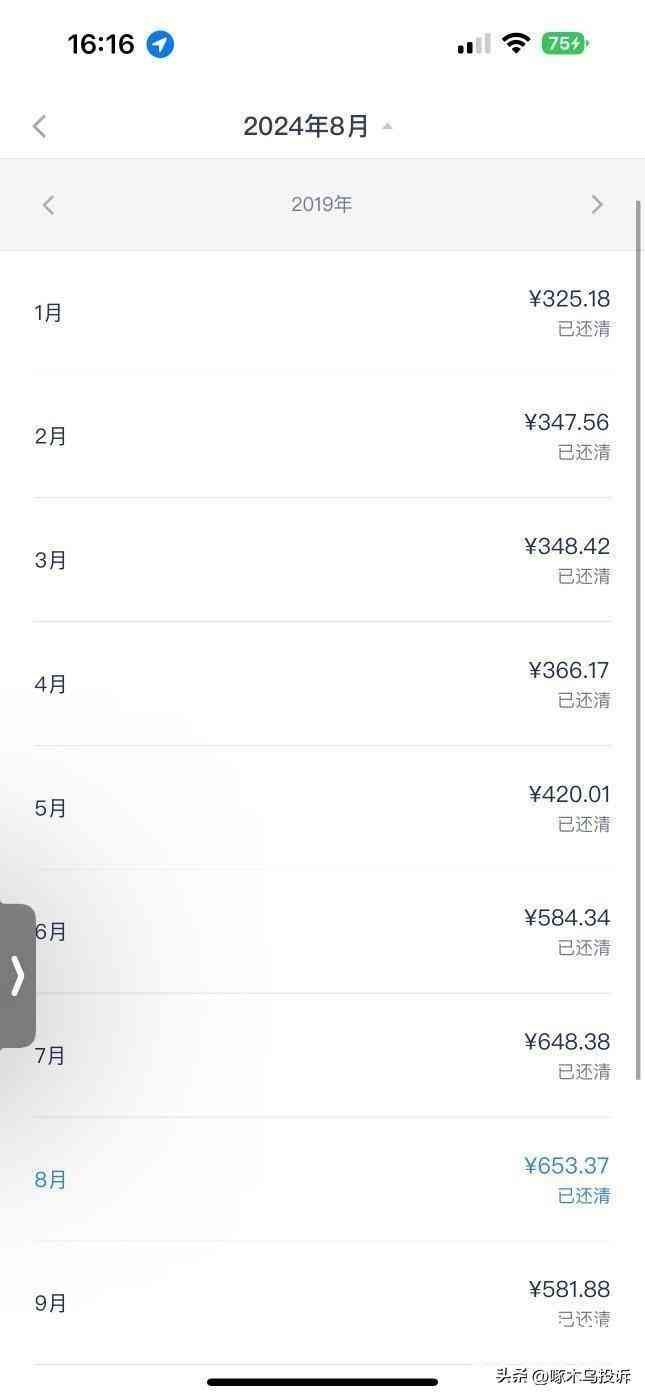This screenshot has width=645, height=1398.
Task: Expand the grey side handle arrow
Action: click(x=17, y=975)
